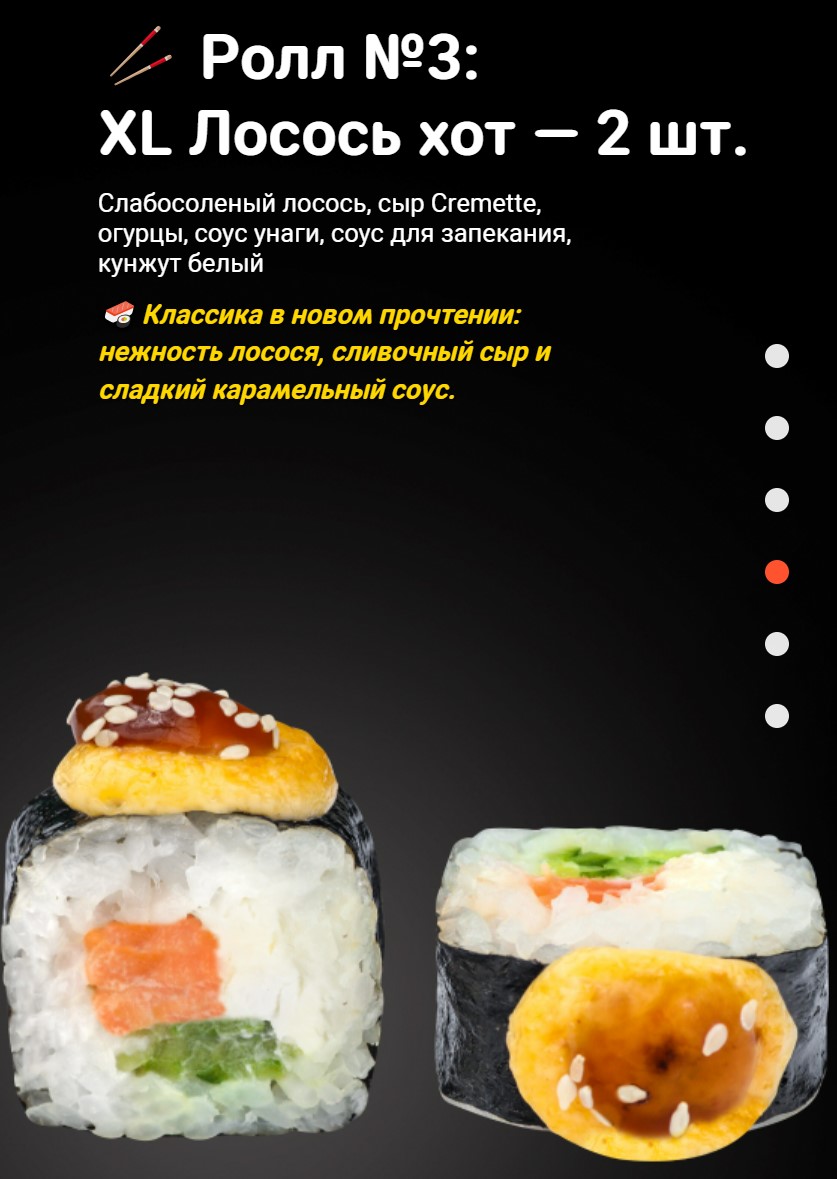Select the second page indicator dot
The height and width of the screenshot is (1179, 837).
tap(777, 428)
